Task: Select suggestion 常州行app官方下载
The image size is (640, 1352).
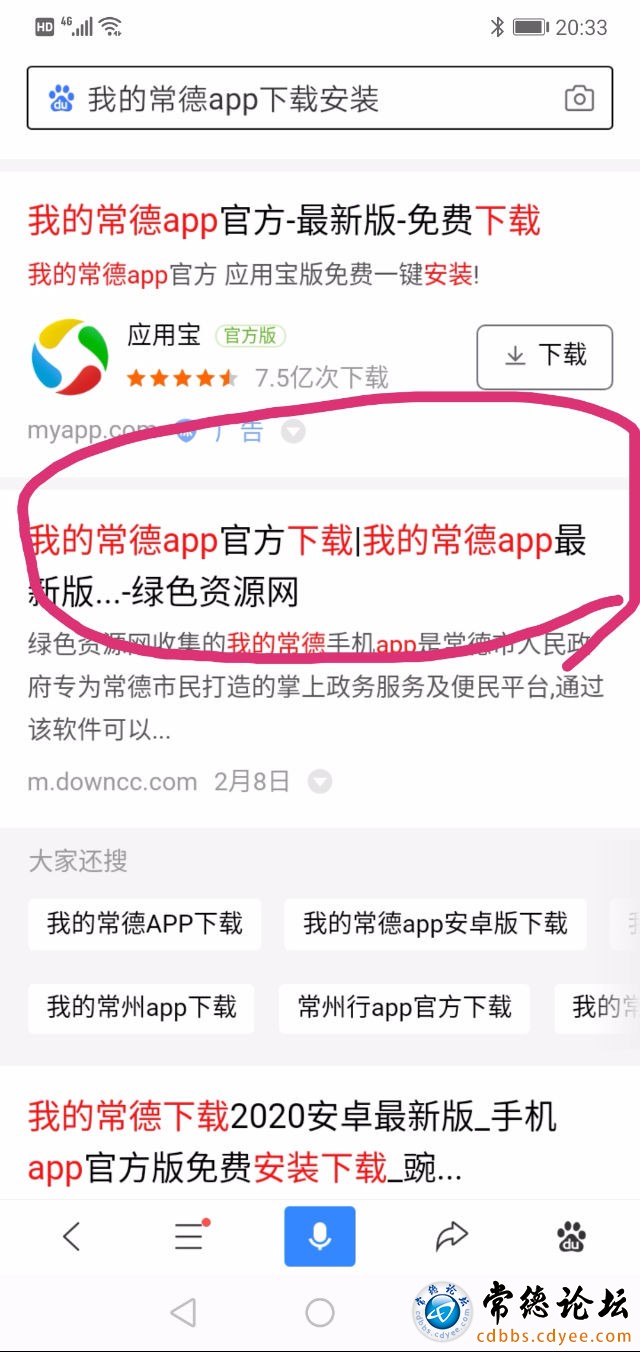Action: pos(405,1007)
